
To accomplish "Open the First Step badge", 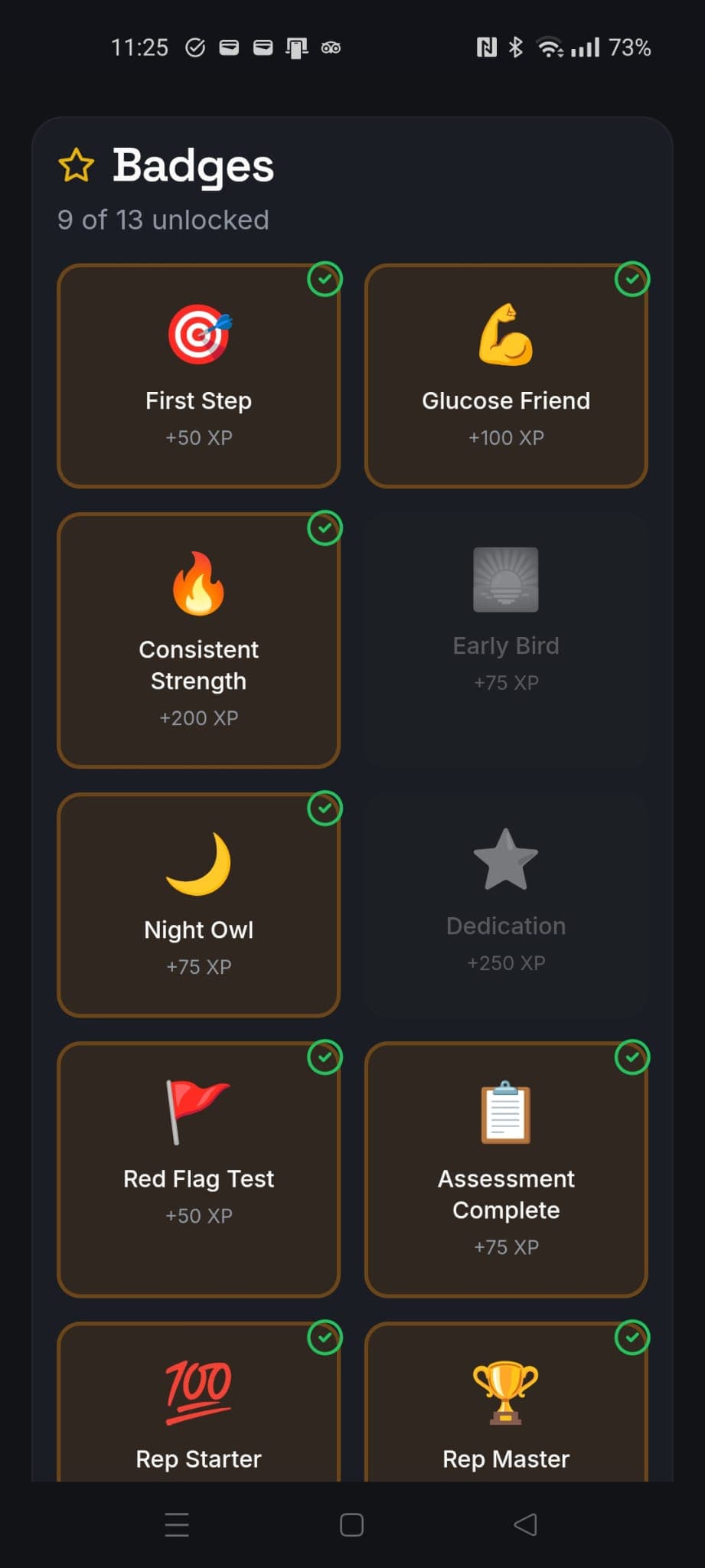I will point(198,376).
